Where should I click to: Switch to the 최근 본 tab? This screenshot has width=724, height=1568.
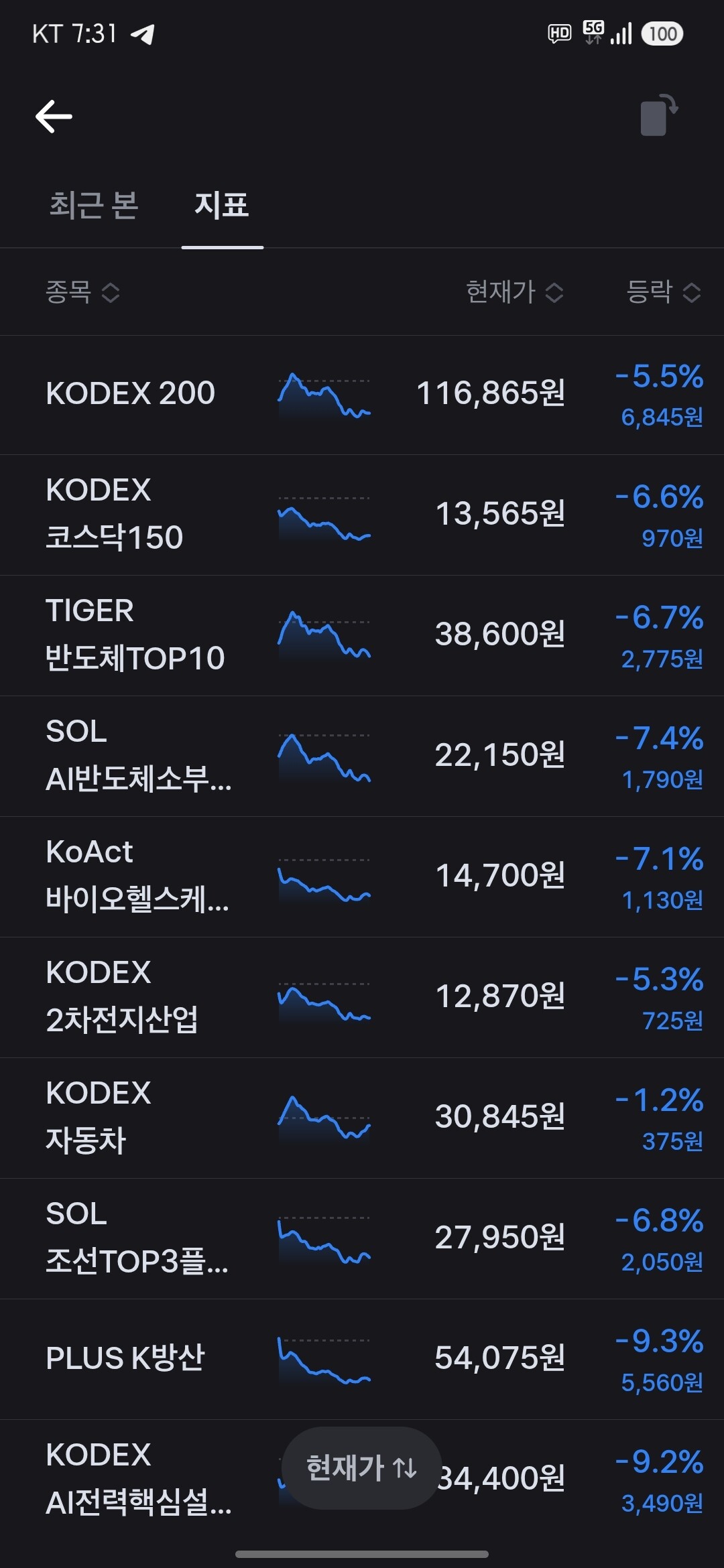click(94, 205)
